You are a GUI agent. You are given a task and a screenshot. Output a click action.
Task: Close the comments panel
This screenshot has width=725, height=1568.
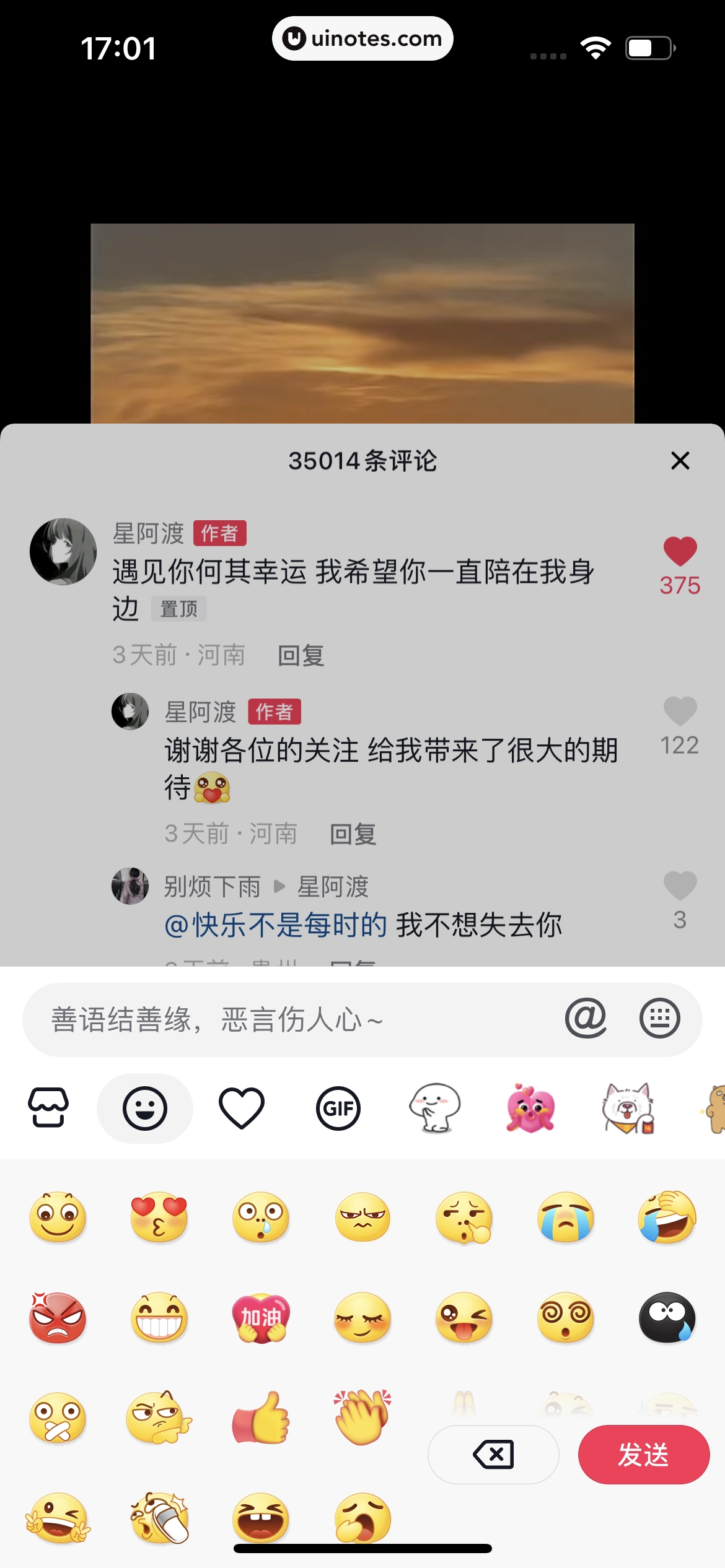[x=680, y=461]
